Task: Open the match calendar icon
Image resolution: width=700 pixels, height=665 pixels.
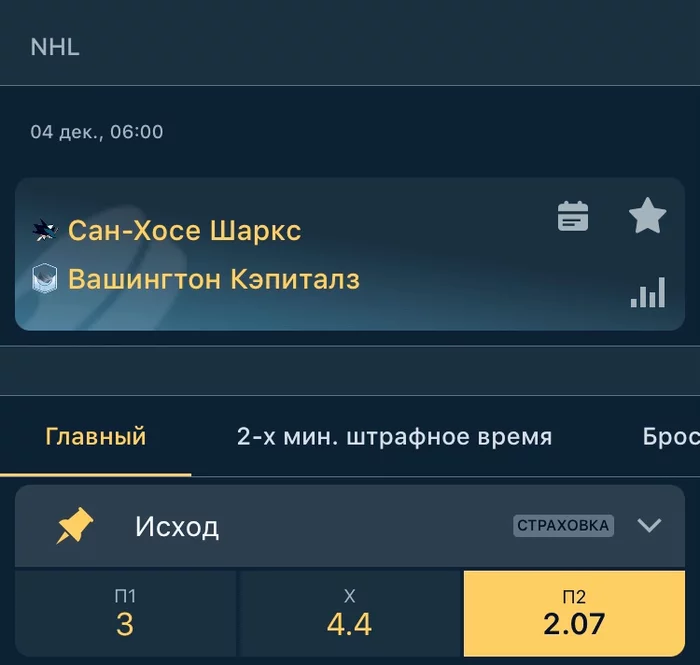Action: click(x=573, y=216)
